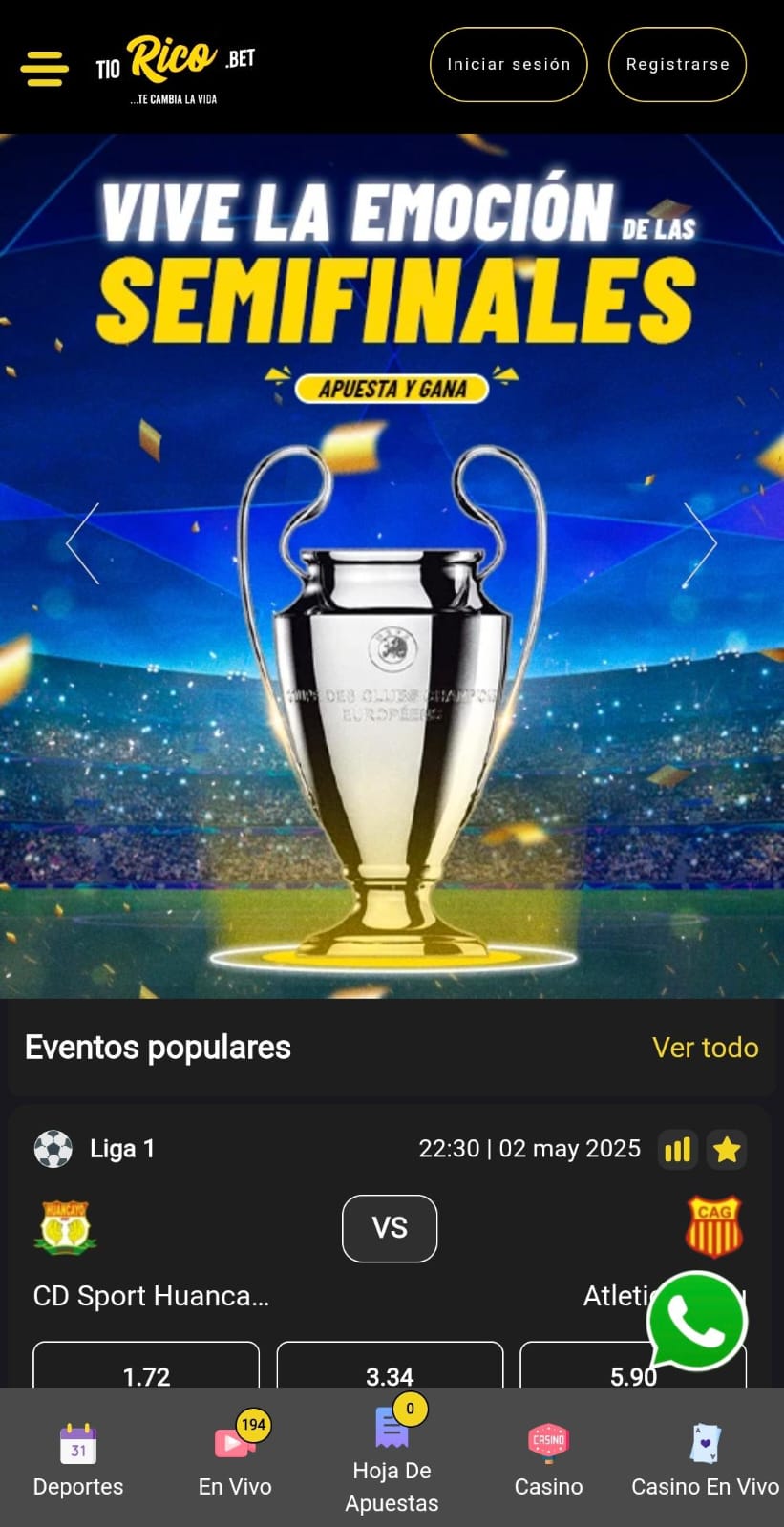
Task: Select the 3.34 draw odds
Action: (390, 1370)
